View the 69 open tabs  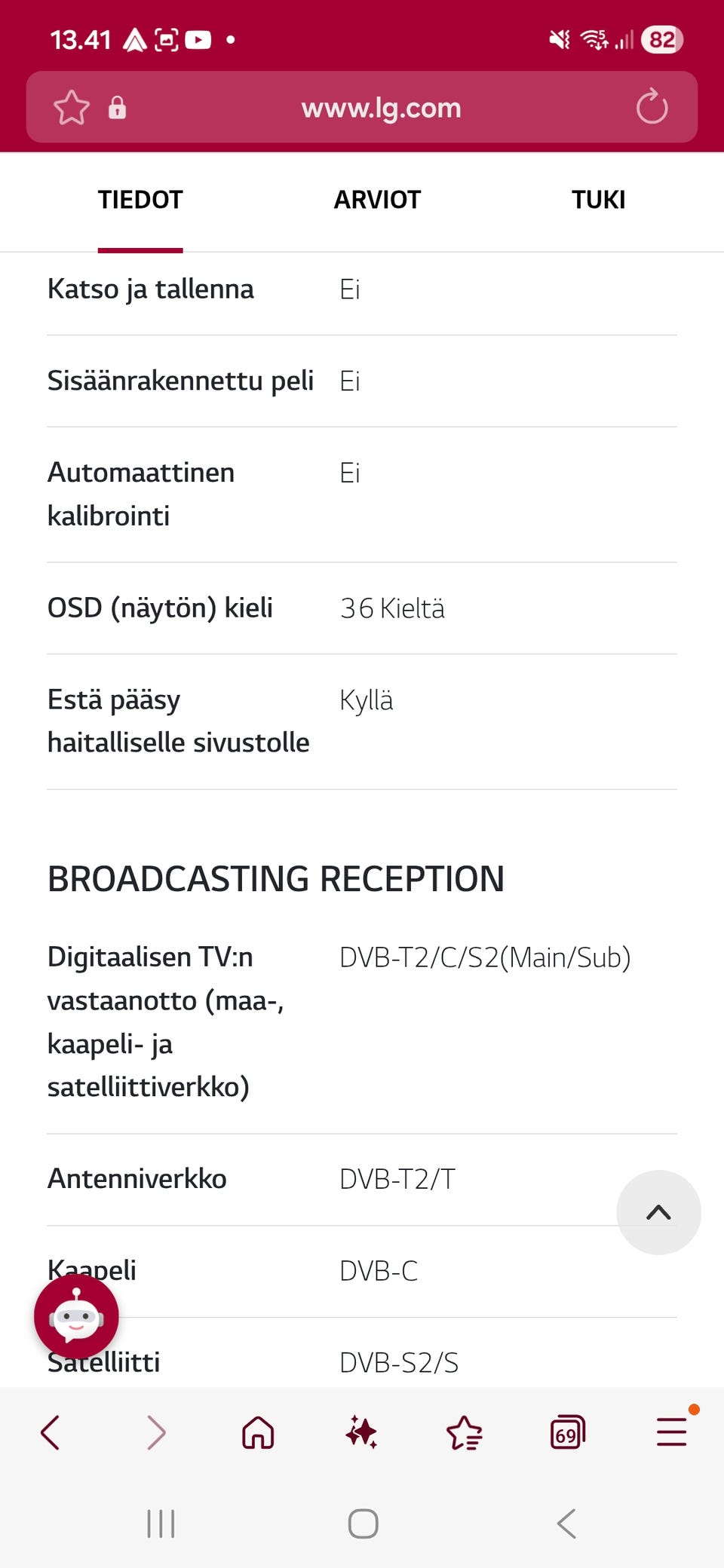tap(568, 1432)
